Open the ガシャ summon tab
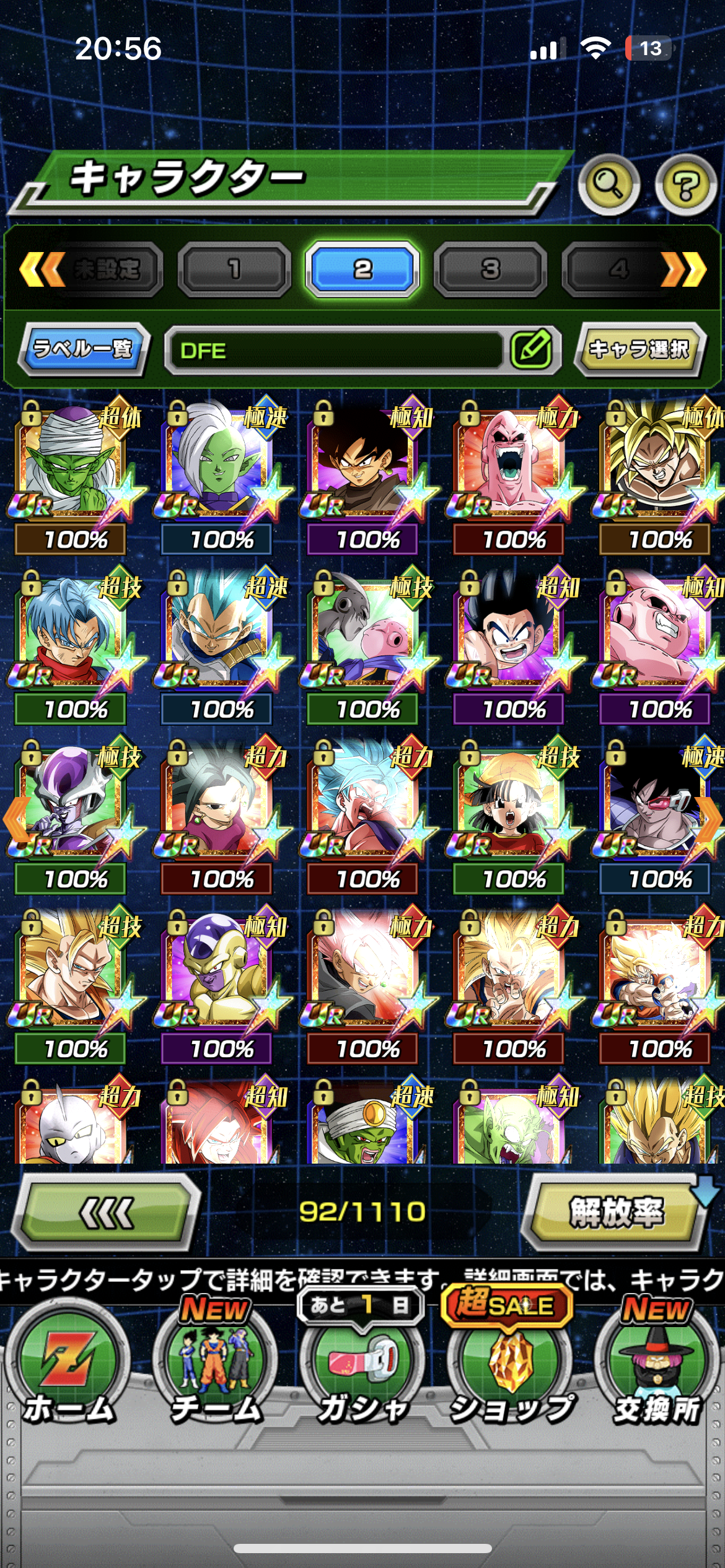Screen dimensions: 725x1568 pos(362,1365)
